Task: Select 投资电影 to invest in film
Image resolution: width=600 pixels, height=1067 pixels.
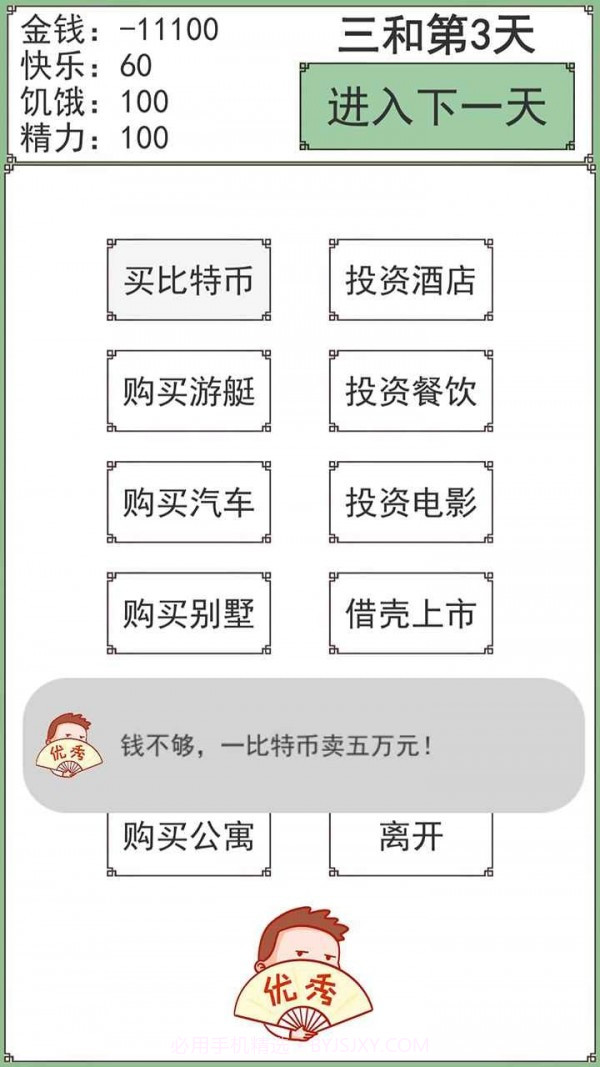Action: click(411, 502)
